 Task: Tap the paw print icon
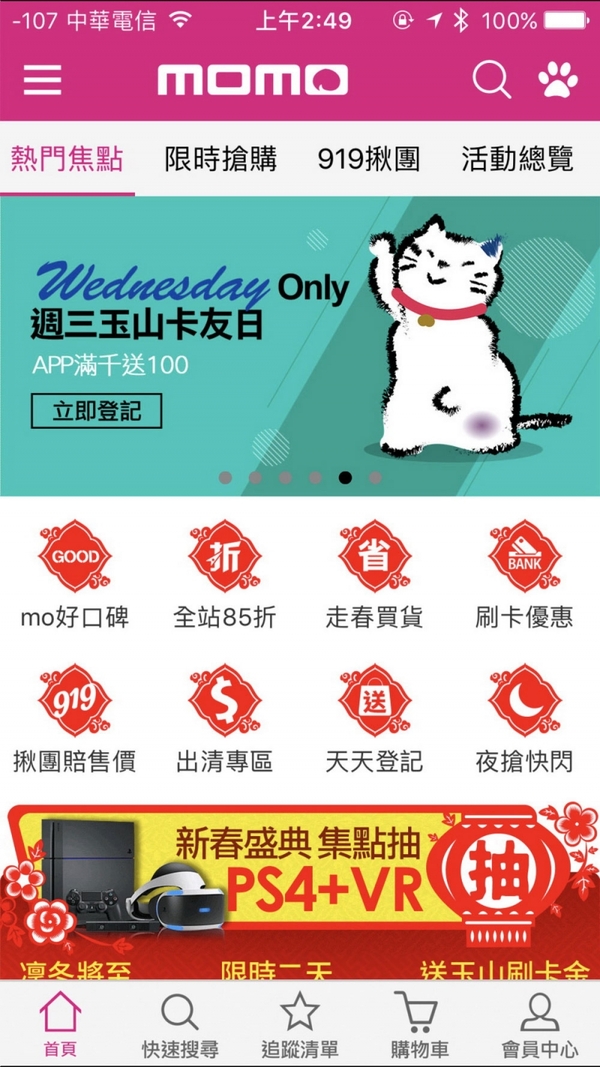559,80
